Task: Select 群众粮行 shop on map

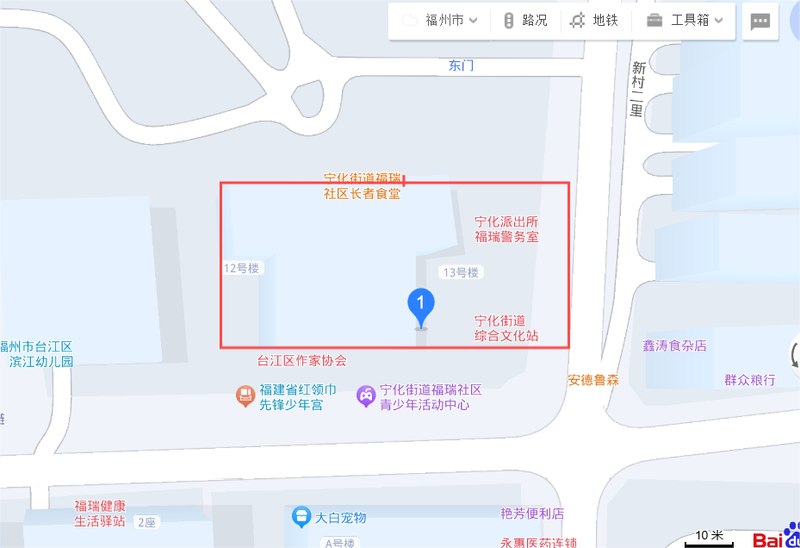Action: (750, 380)
